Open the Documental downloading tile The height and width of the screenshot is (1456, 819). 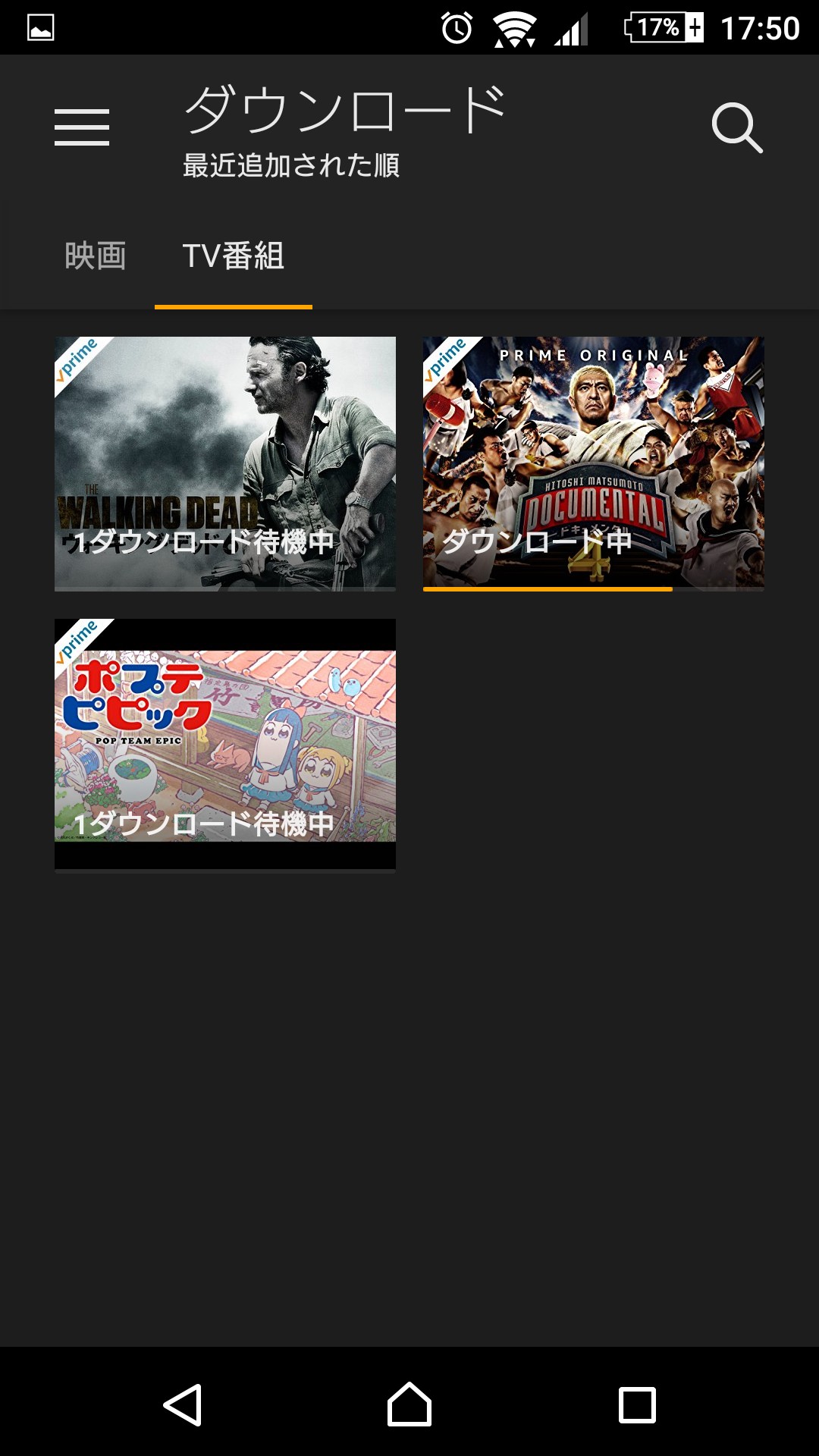(593, 463)
